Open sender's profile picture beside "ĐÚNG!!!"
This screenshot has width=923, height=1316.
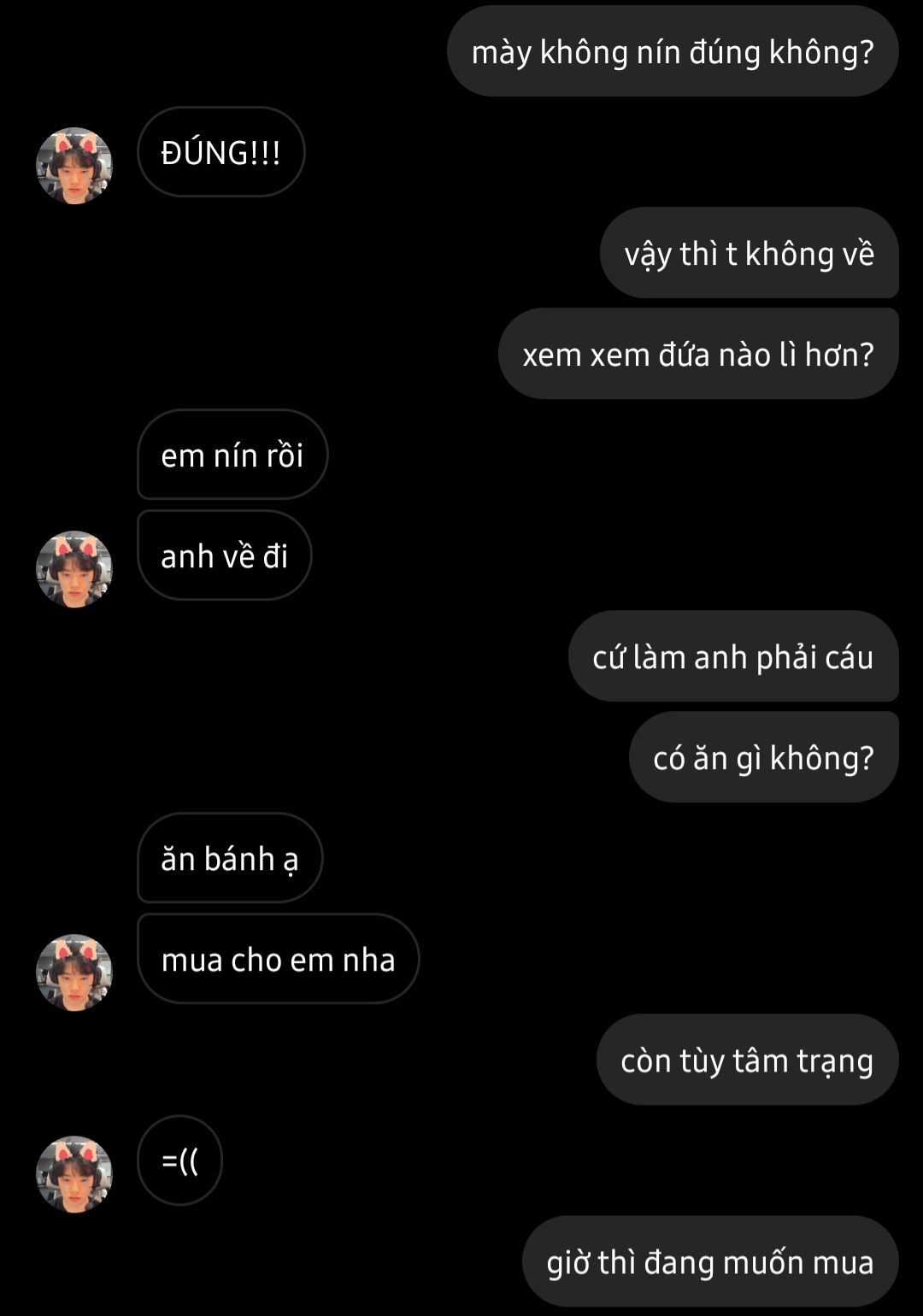tap(74, 166)
